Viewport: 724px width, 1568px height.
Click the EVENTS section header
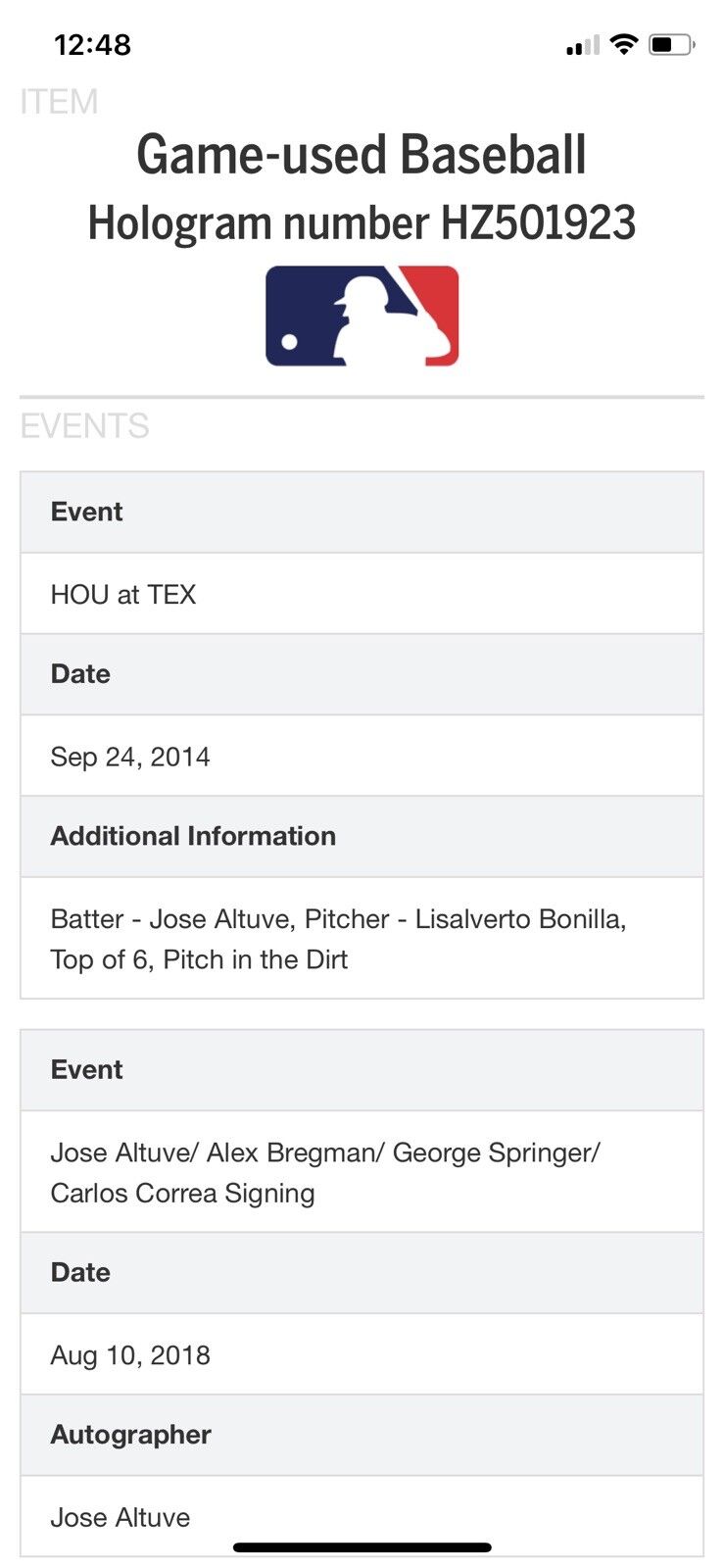[83, 424]
